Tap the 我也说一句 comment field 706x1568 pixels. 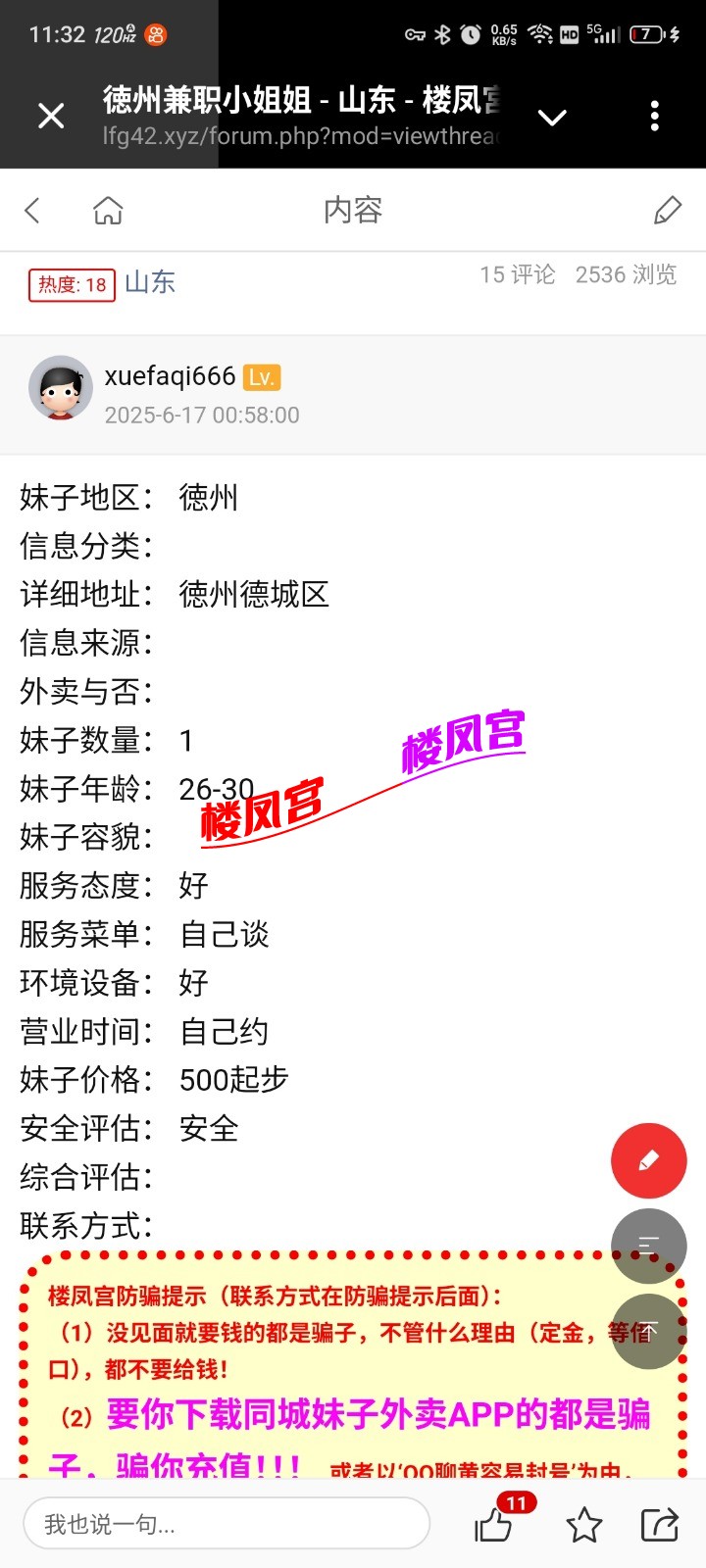click(226, 1524)
